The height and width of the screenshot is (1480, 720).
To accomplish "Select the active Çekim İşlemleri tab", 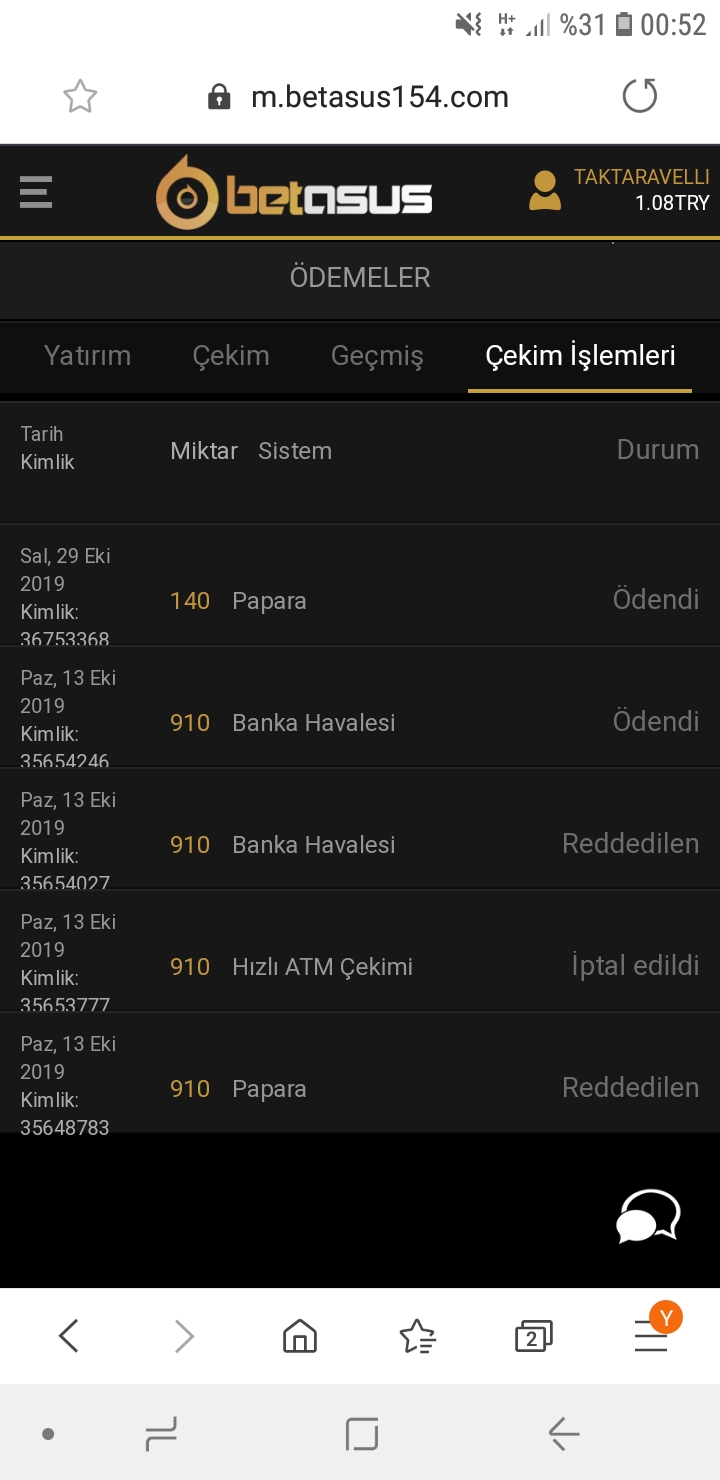I will point(580,356).
